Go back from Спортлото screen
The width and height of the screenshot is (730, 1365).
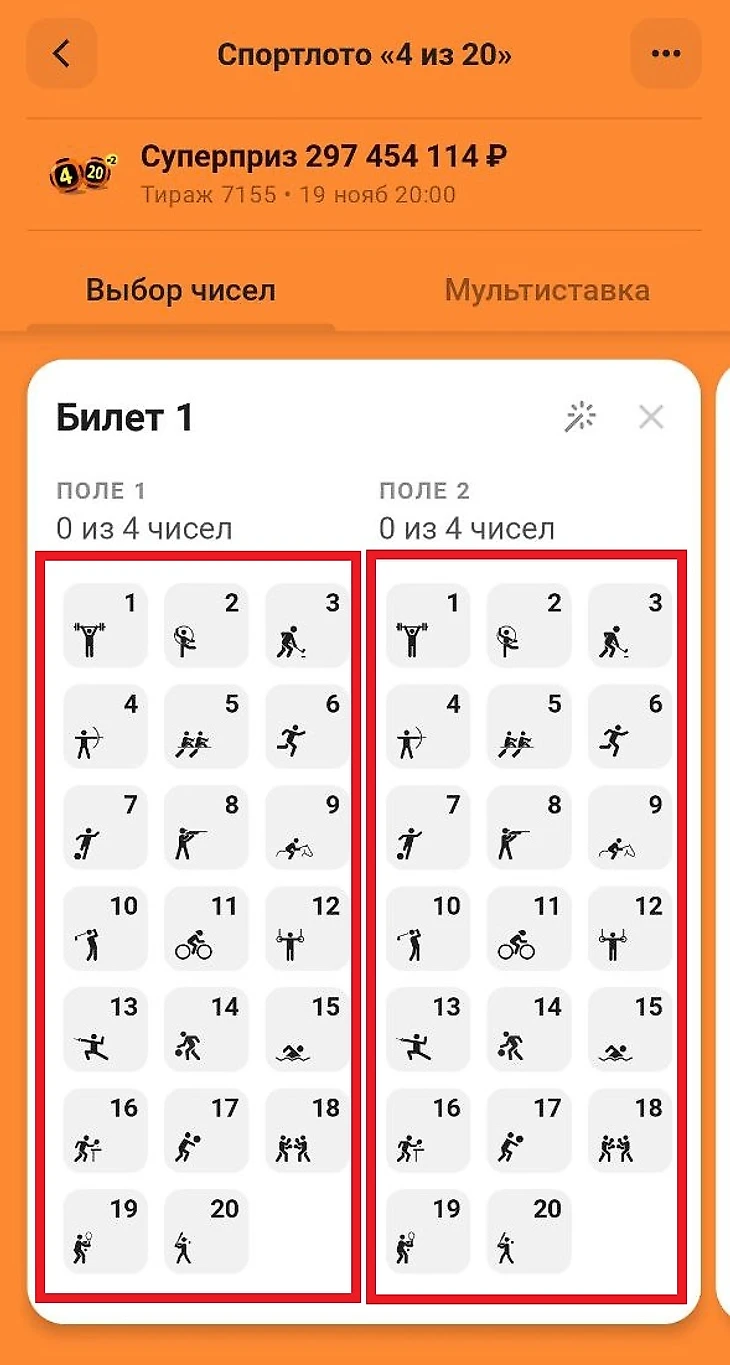click(x=62, y=53)
